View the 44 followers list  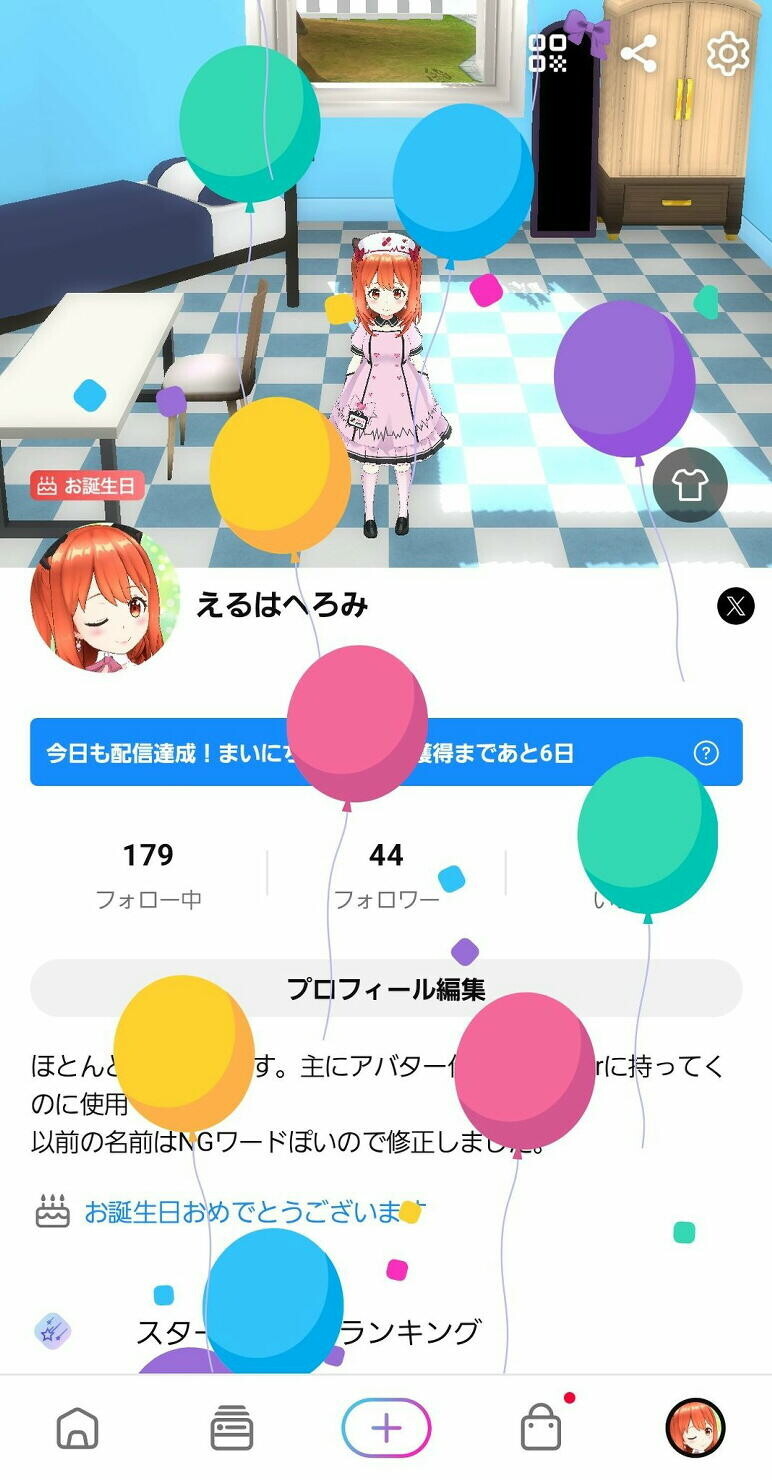coord(386,874)
